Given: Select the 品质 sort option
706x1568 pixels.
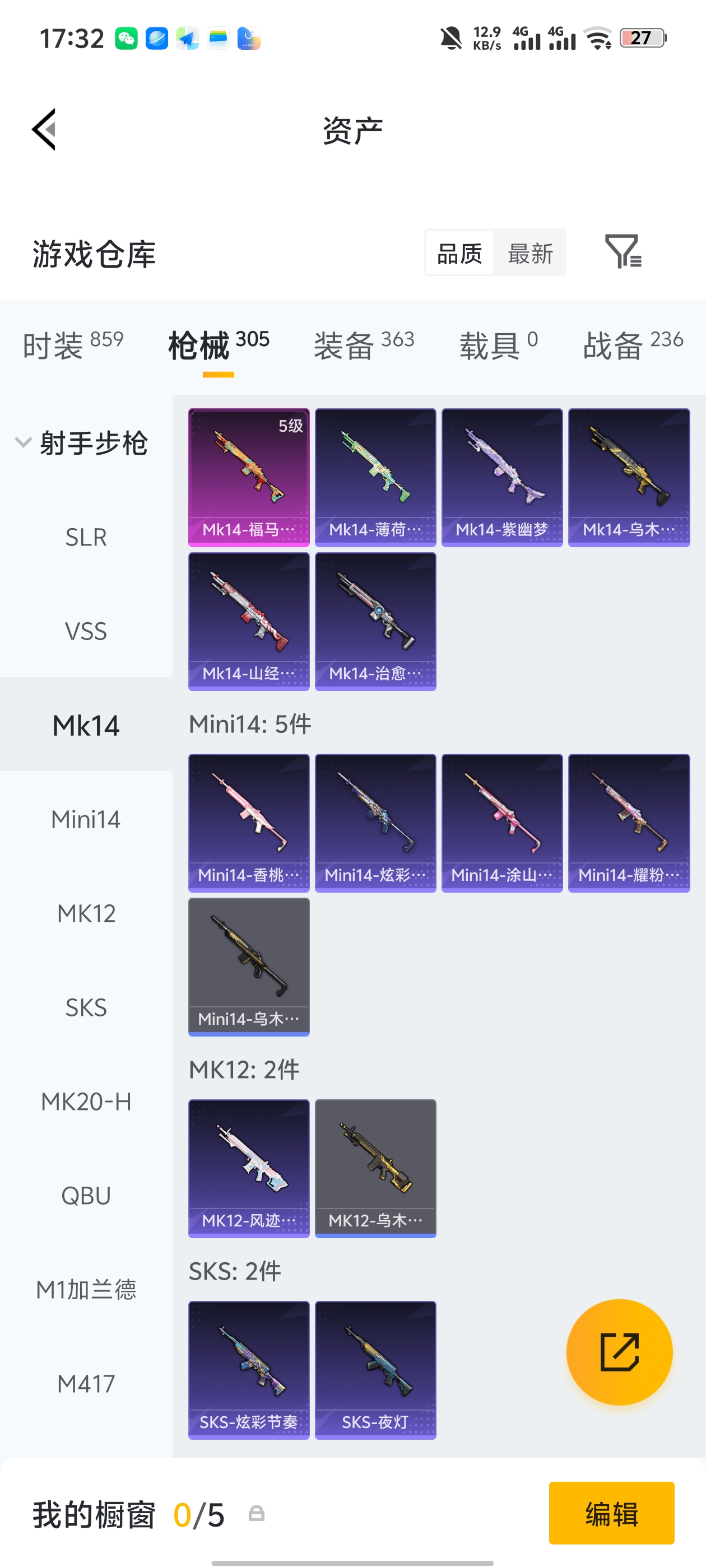Looking at the screenshot, I should click(x=460, y=253).
